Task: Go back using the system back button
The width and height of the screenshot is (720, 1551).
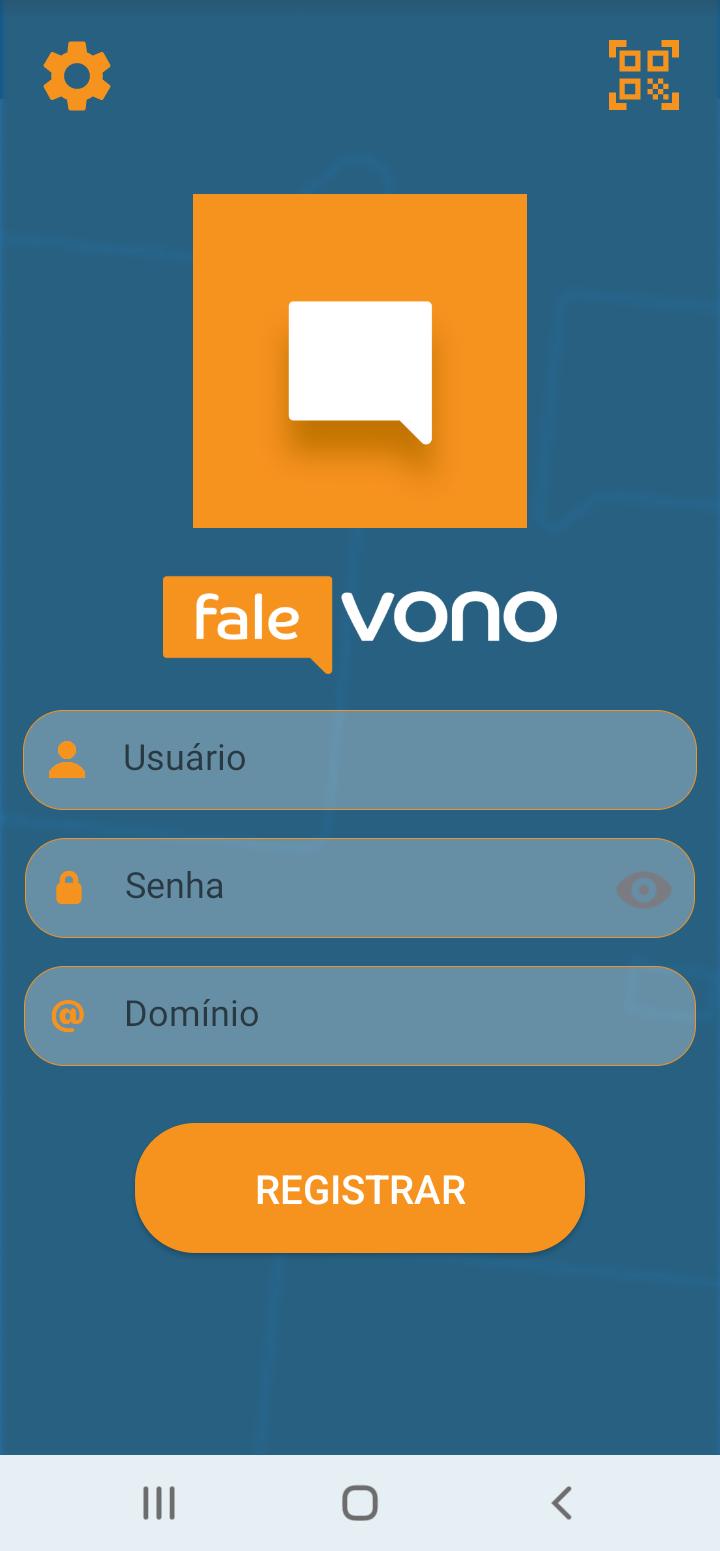Action: coord(562,1503)
